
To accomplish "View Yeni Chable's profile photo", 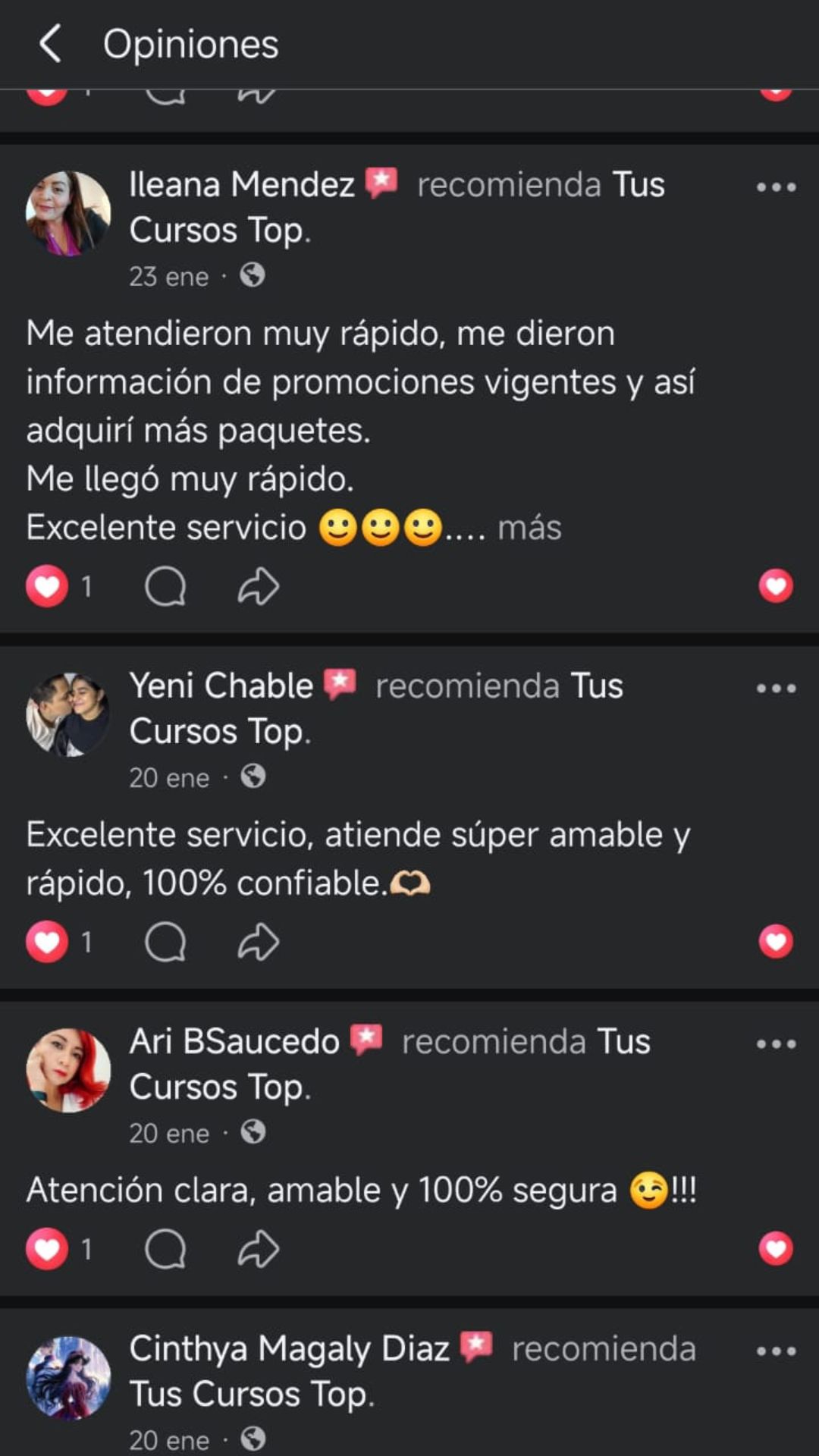I will (68, 714).
